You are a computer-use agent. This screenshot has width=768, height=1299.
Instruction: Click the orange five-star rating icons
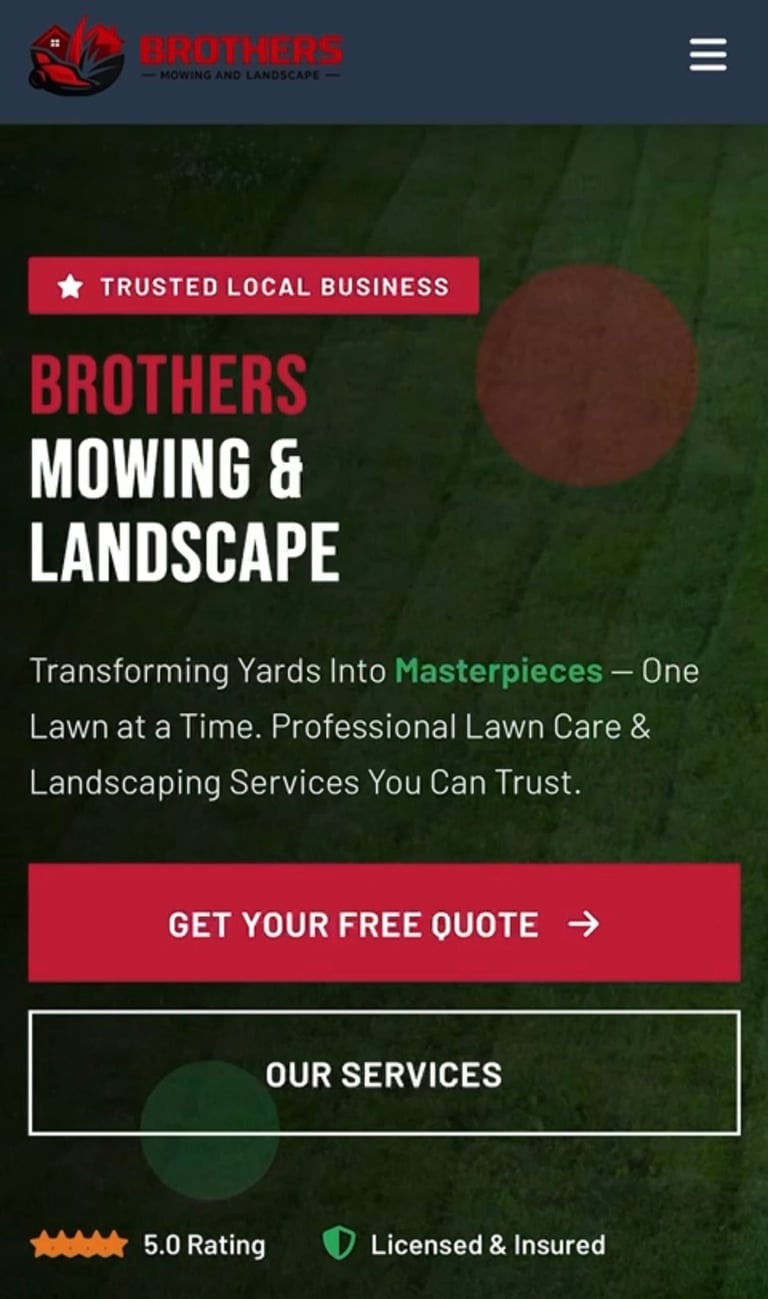(x=76, y=1244)
